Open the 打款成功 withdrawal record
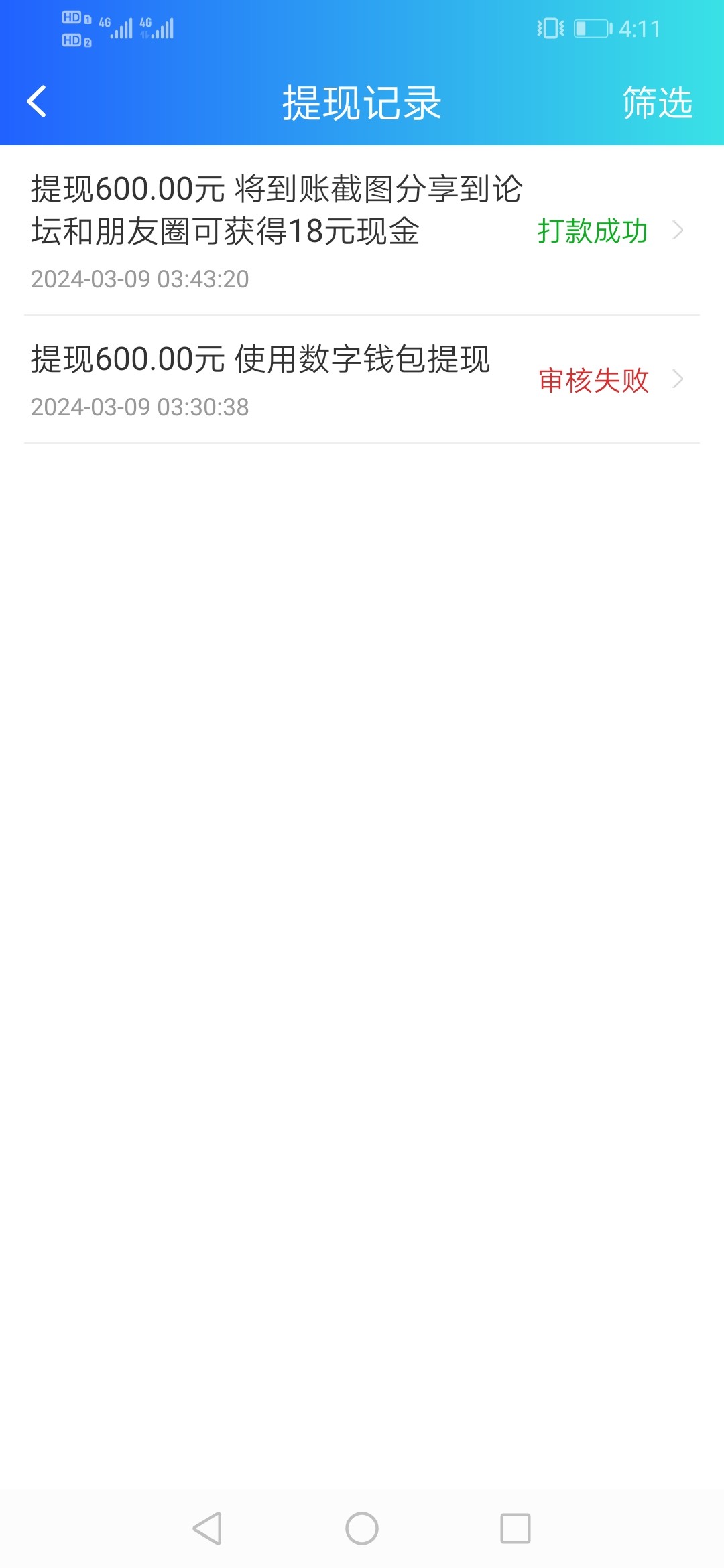The height and width of the screenshot is (1568, 724). [362, 231]
